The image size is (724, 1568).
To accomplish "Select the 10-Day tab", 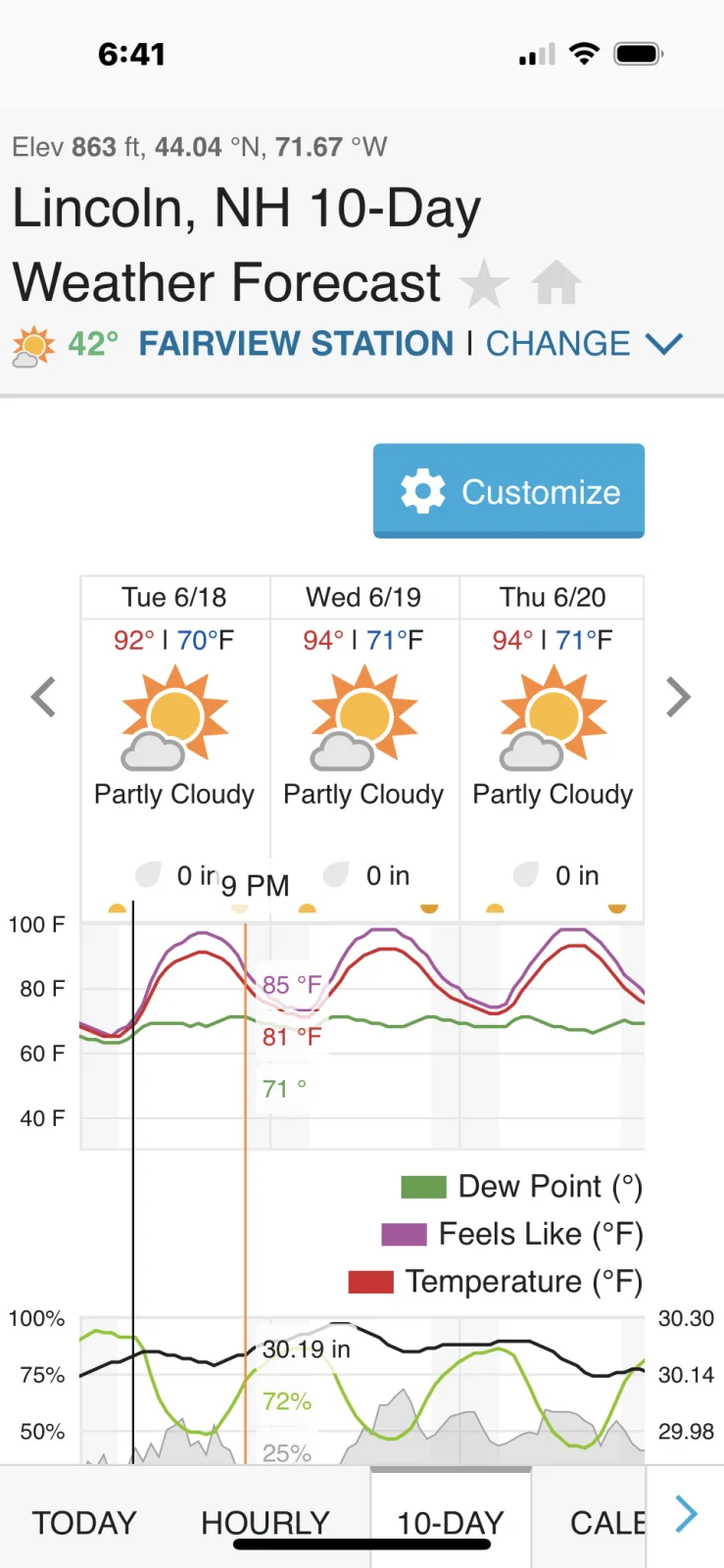I will [451, 1522].
